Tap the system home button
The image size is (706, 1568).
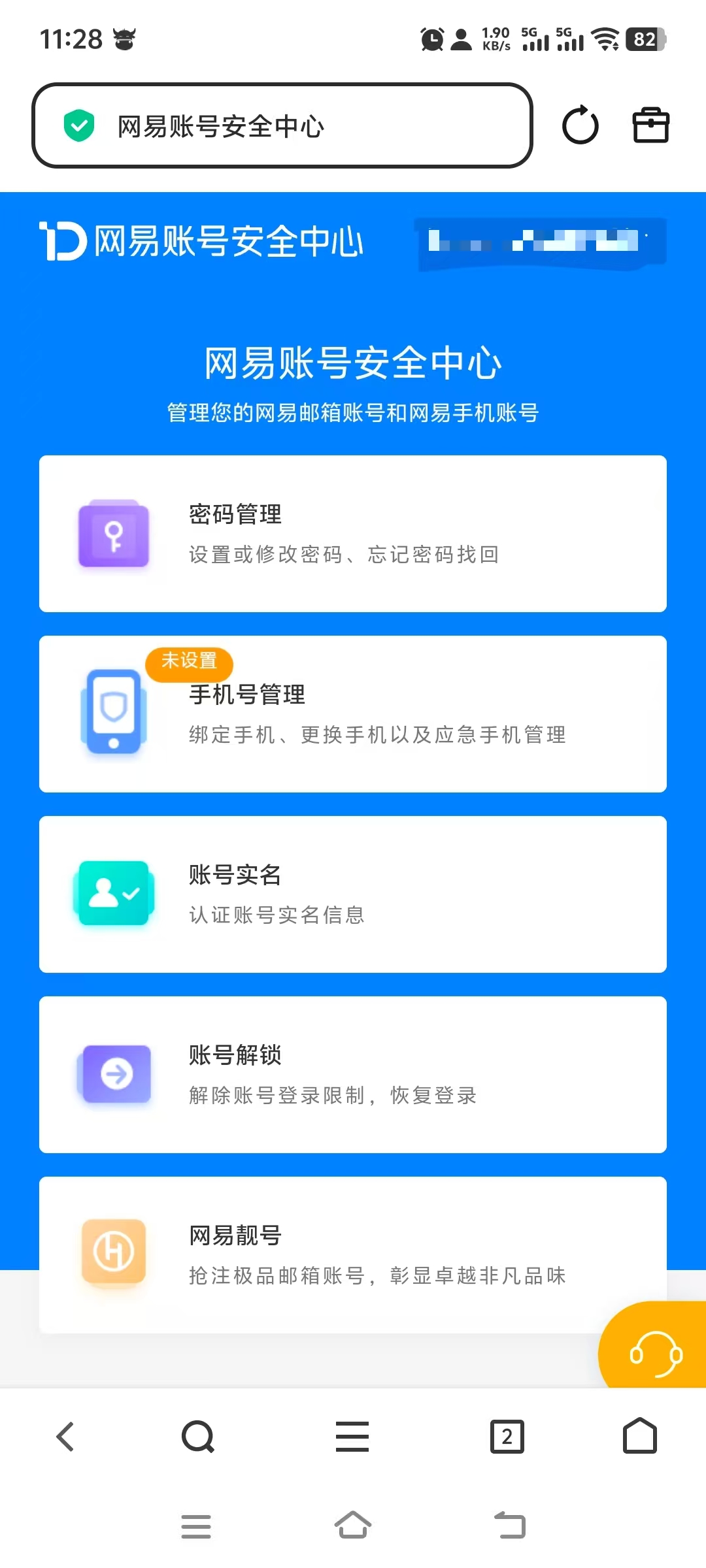[353, 1526]
